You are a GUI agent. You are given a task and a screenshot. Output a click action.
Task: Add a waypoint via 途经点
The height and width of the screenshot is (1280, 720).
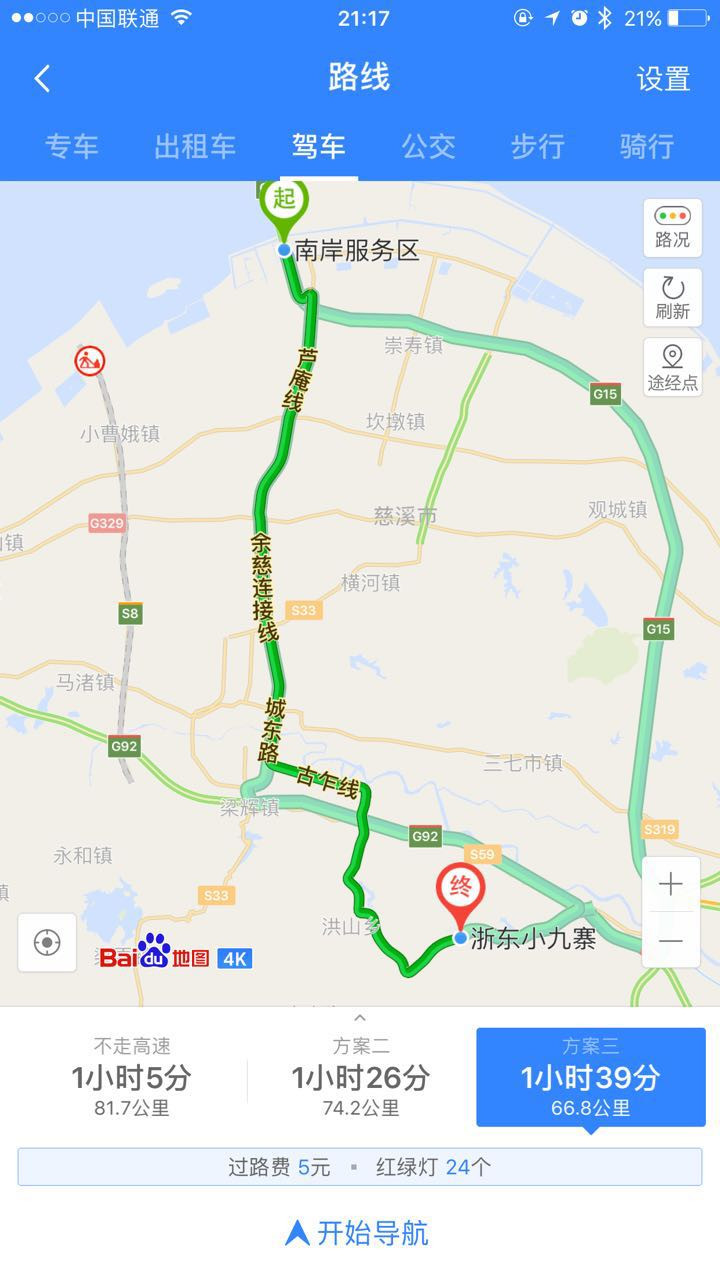pos(672,367)
